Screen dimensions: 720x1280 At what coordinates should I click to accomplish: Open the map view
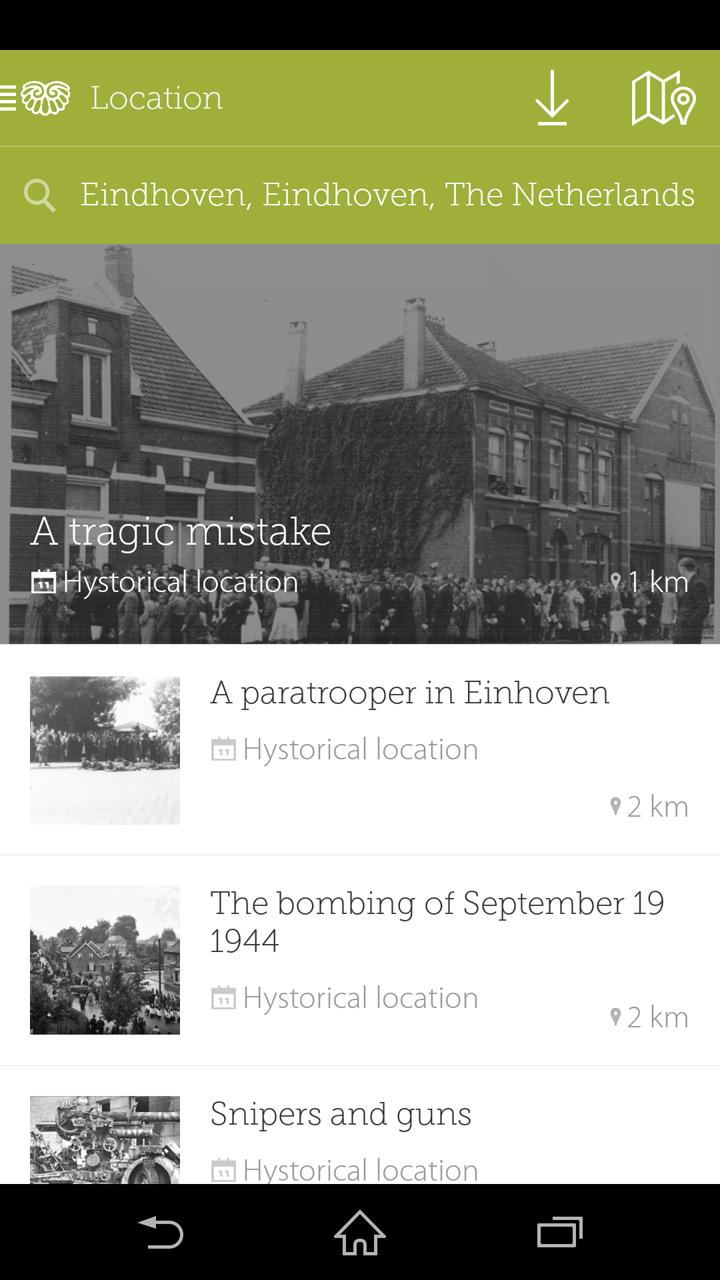coord(662,98)
